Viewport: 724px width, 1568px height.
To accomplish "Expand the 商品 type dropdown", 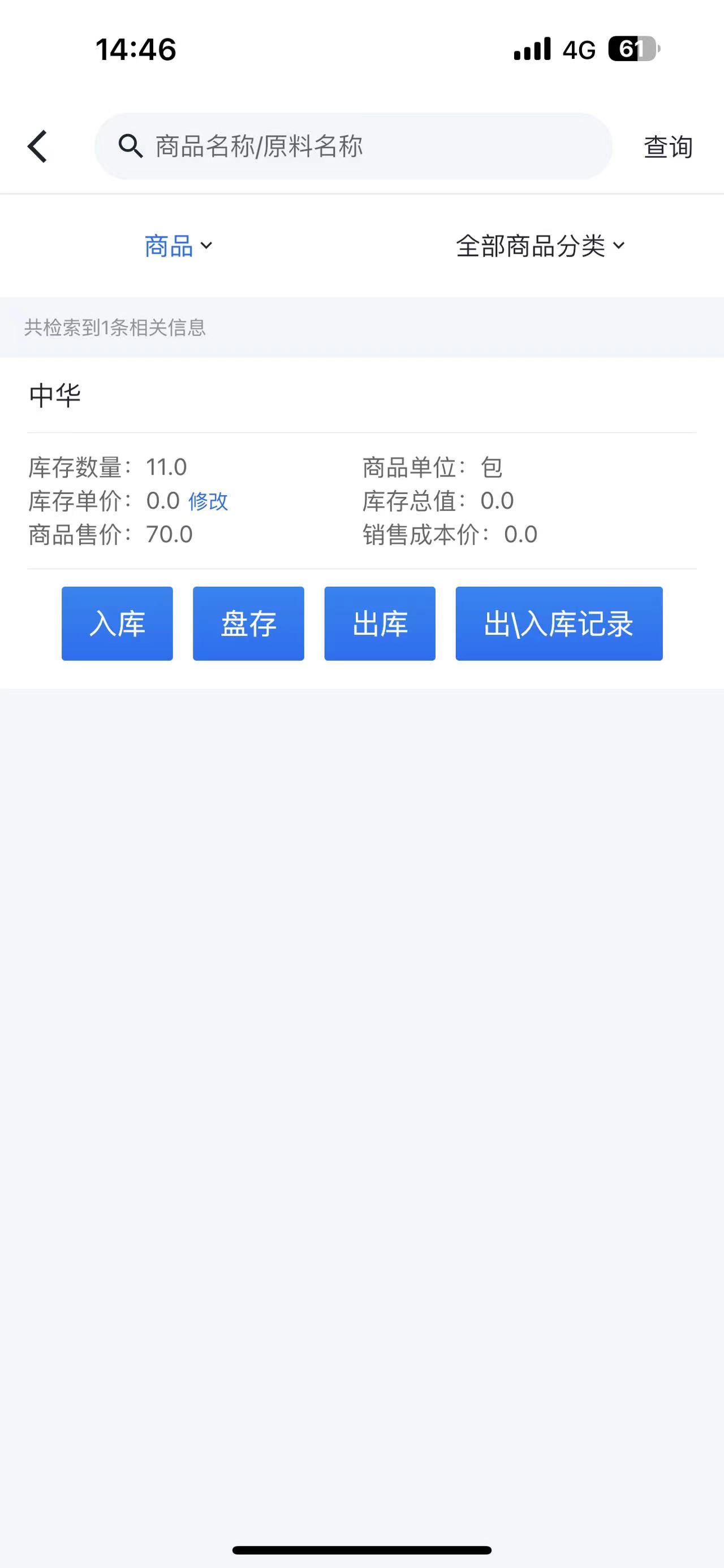I will [178, 246].
